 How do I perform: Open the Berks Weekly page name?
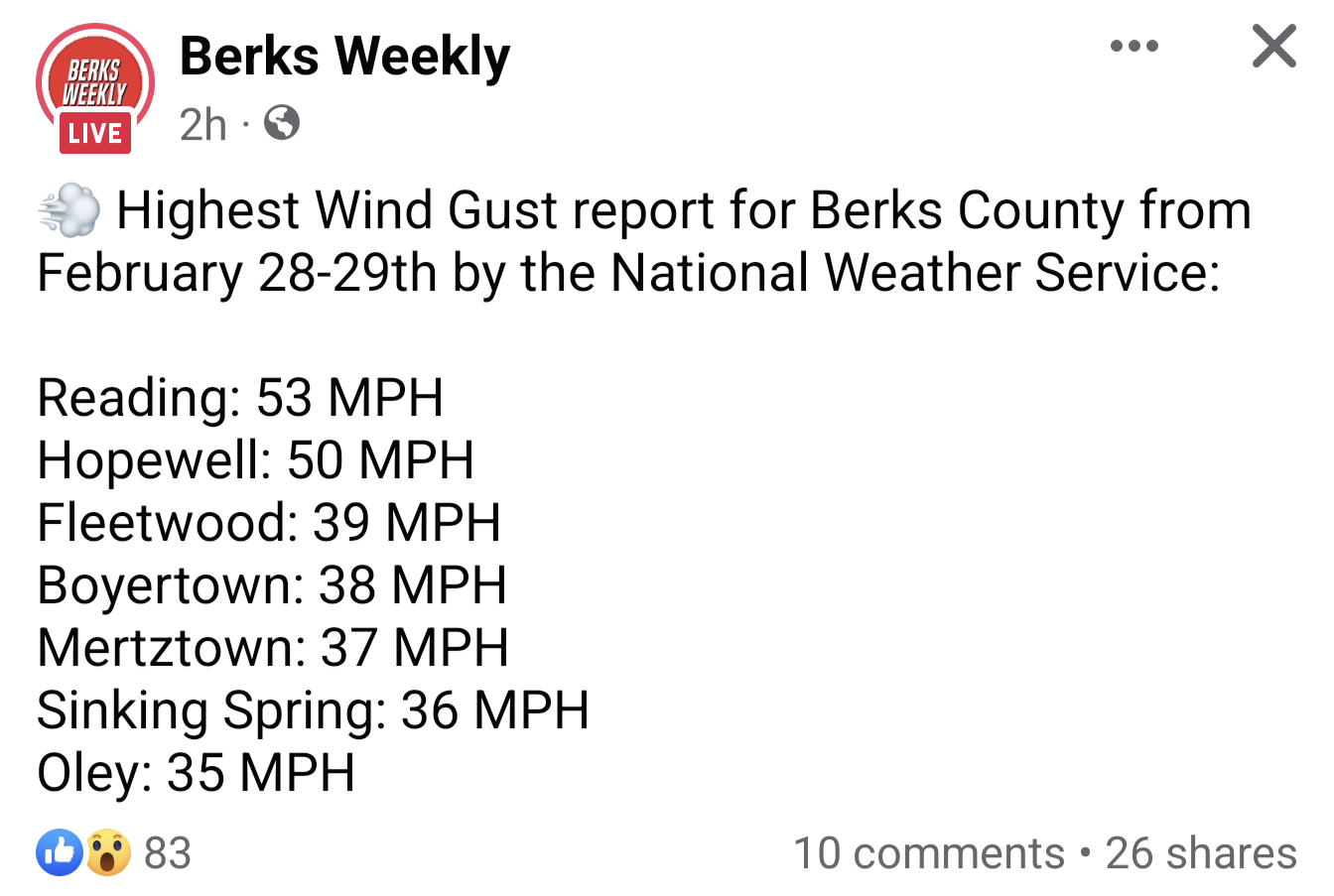344,57
